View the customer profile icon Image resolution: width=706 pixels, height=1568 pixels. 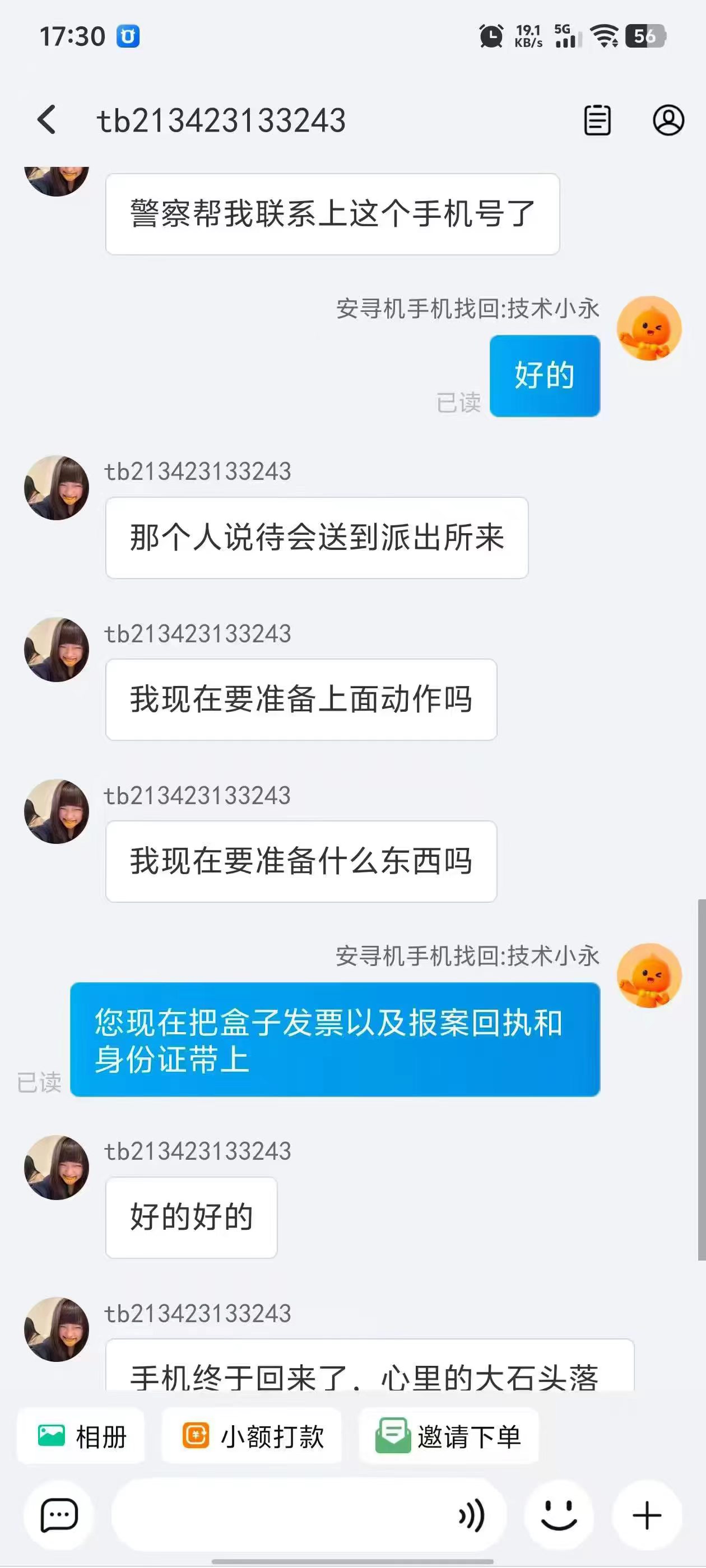pyautogui.click(x=668, y=120)
